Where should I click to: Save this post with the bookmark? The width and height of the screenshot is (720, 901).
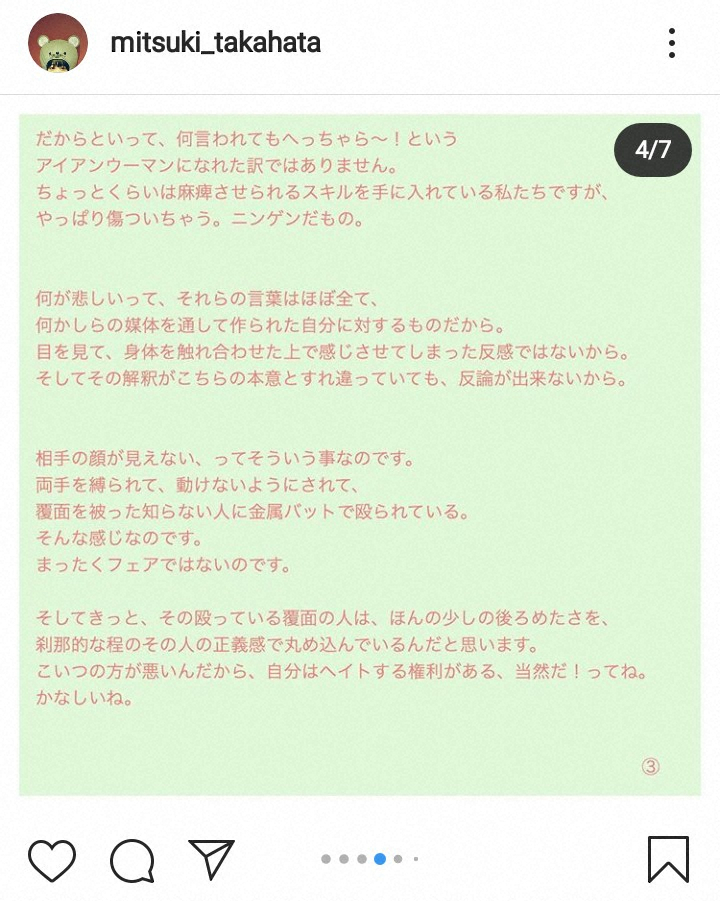click(668, 859)
